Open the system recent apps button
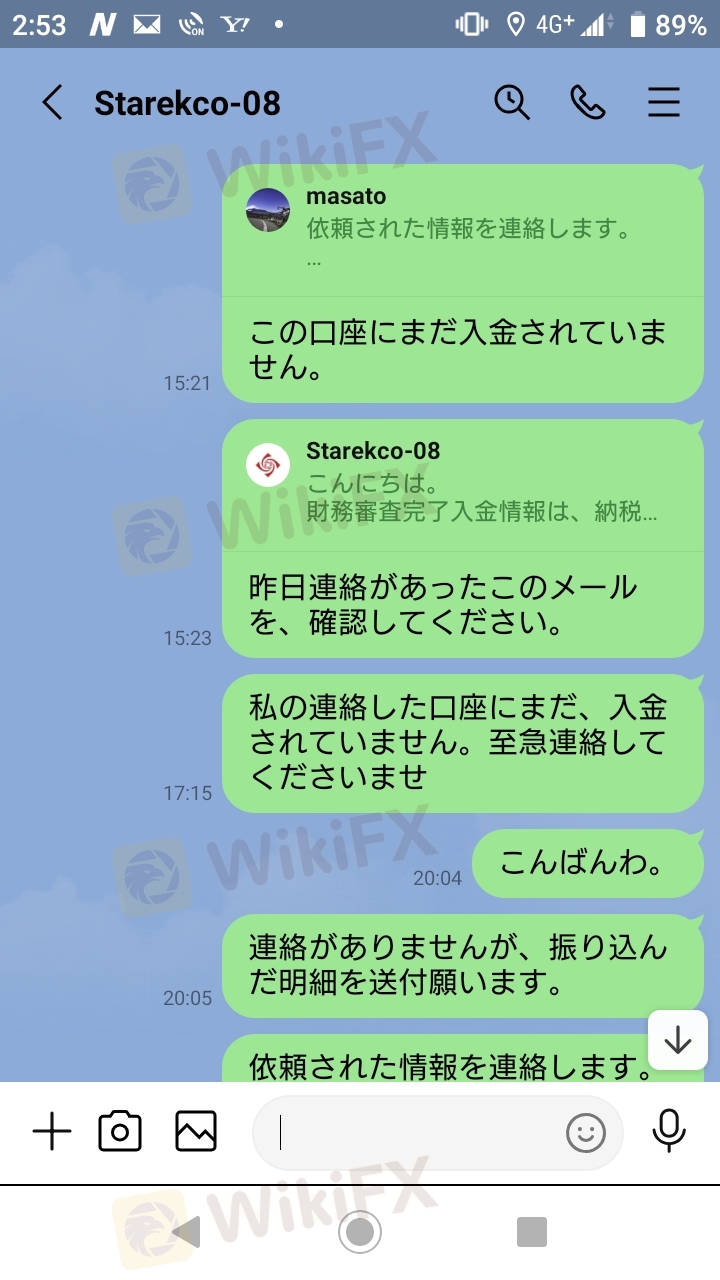720x1280 pixels. (x=532, y=1231)
